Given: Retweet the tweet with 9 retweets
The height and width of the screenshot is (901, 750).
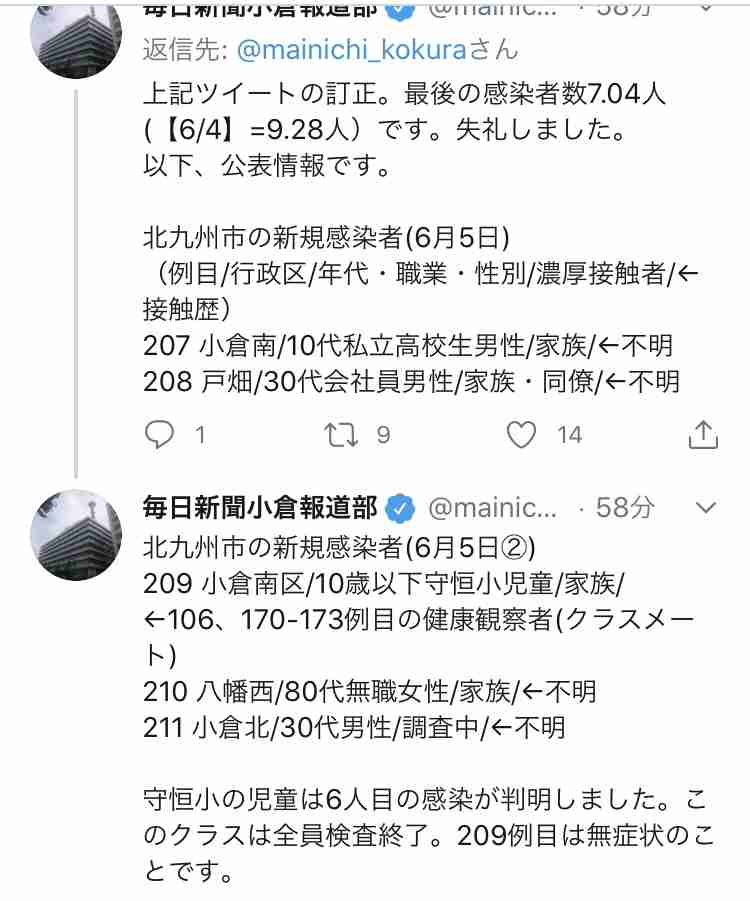Looking at the screenshot, I should coord(344,434).
